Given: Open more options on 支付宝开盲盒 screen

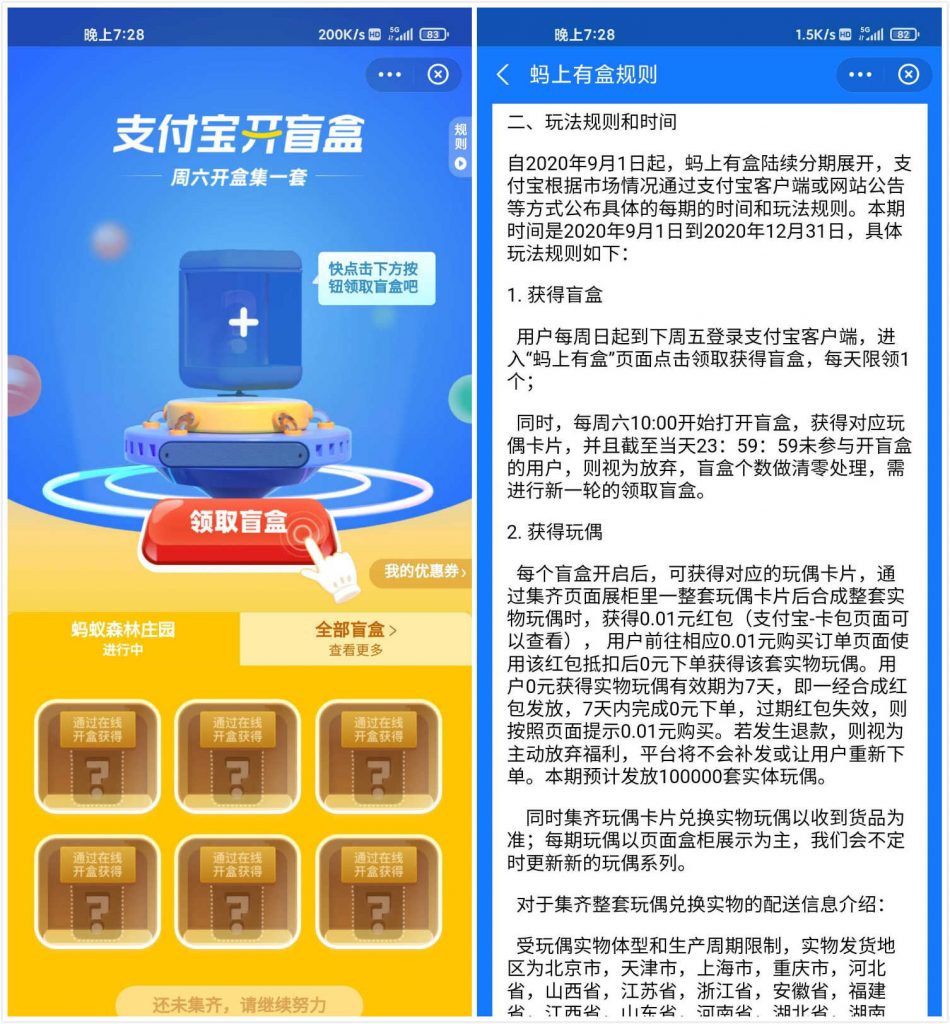Looking at the screenshot, I should (390, 75).
